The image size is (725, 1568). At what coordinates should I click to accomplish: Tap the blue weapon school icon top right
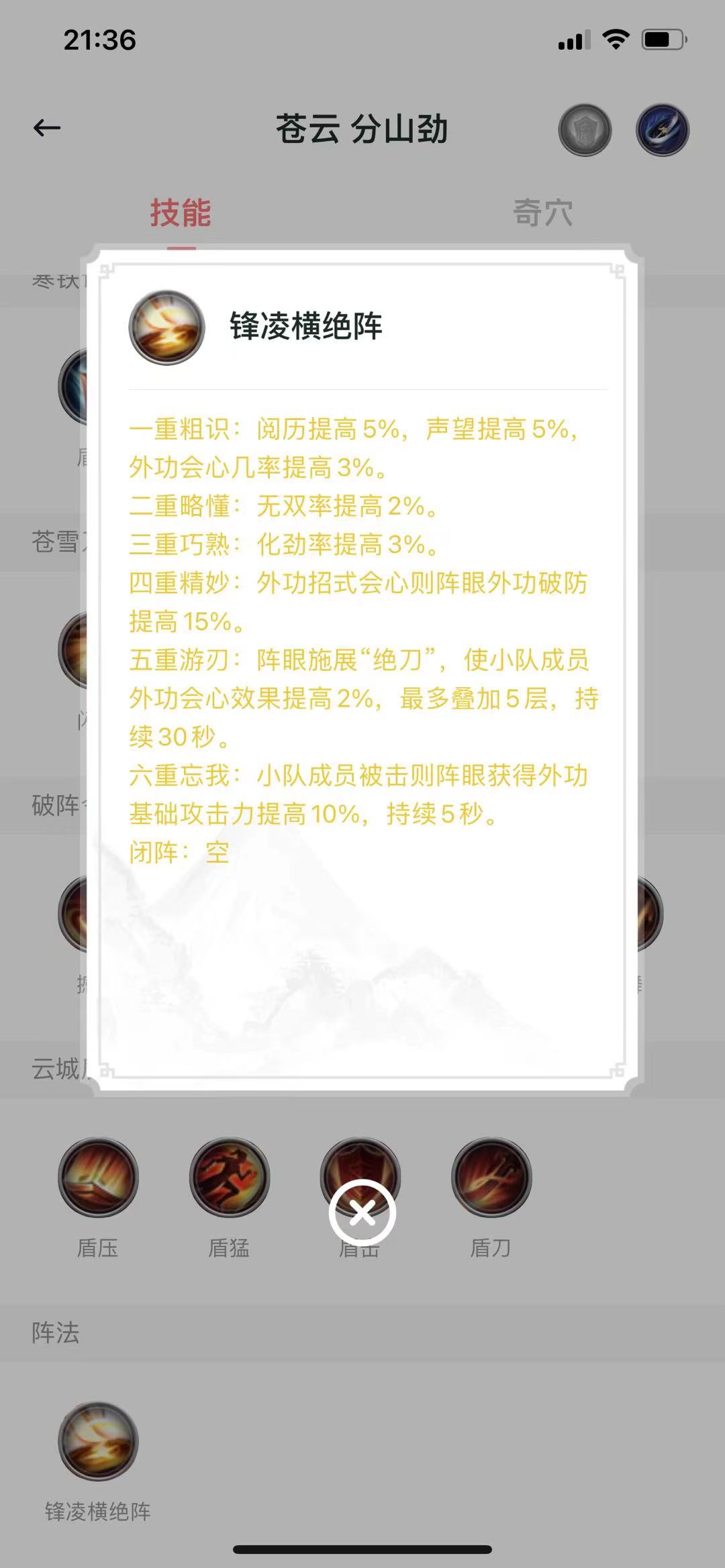point(662,131)
